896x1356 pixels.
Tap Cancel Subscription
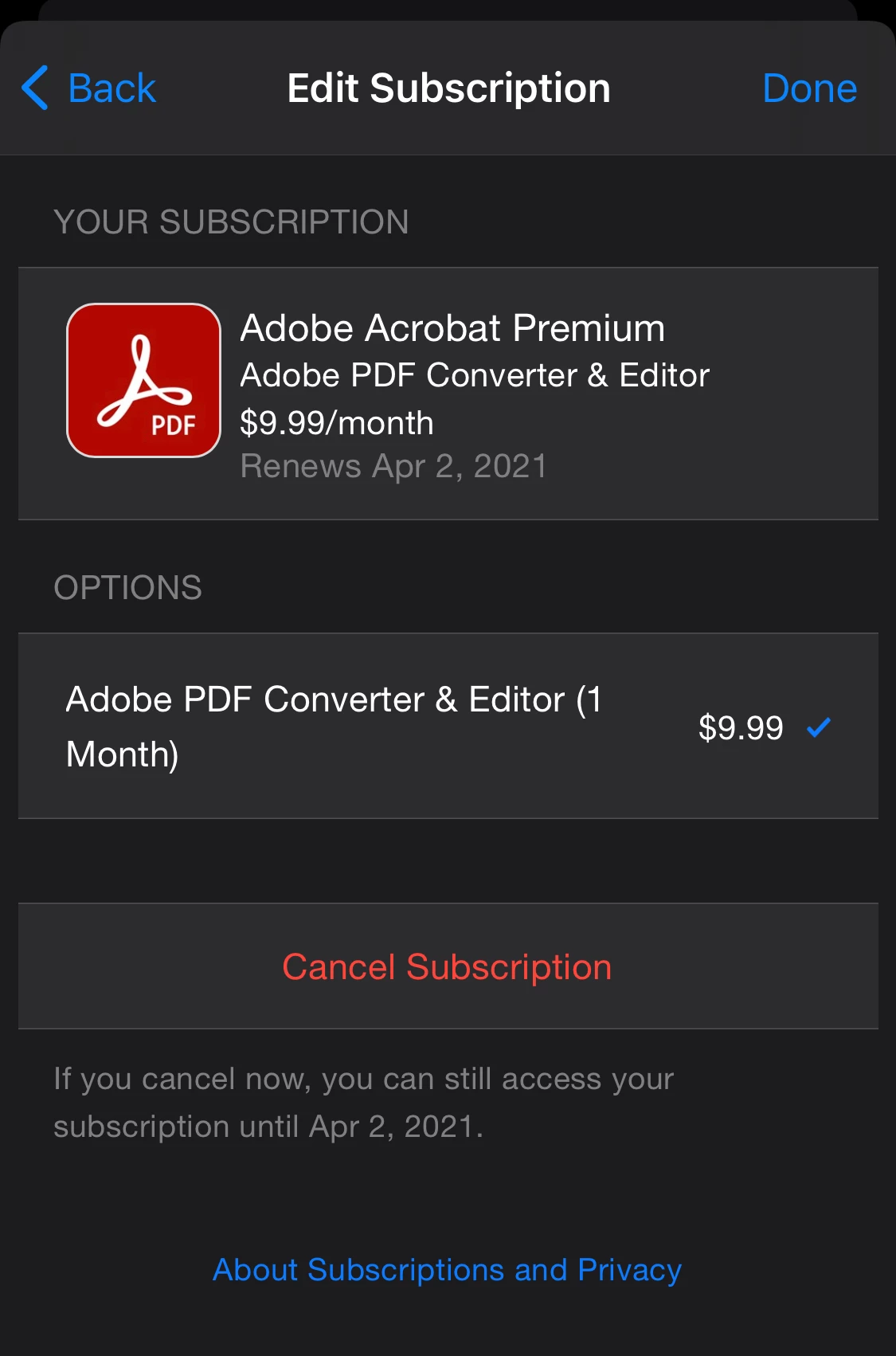[x=448, y=966]
